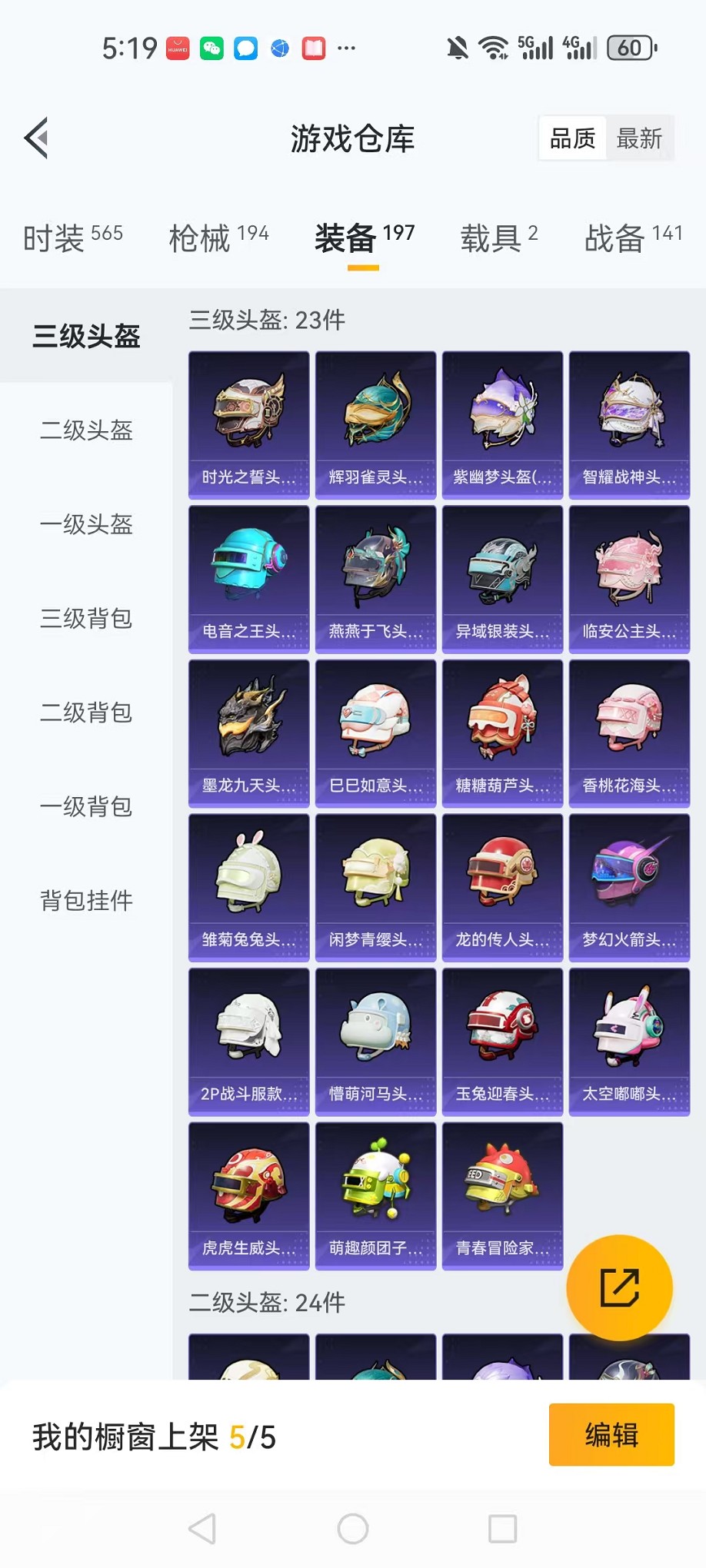Select the 电音之王头盔 helmet item
706x1568 pixels.
tap(248, 578)
